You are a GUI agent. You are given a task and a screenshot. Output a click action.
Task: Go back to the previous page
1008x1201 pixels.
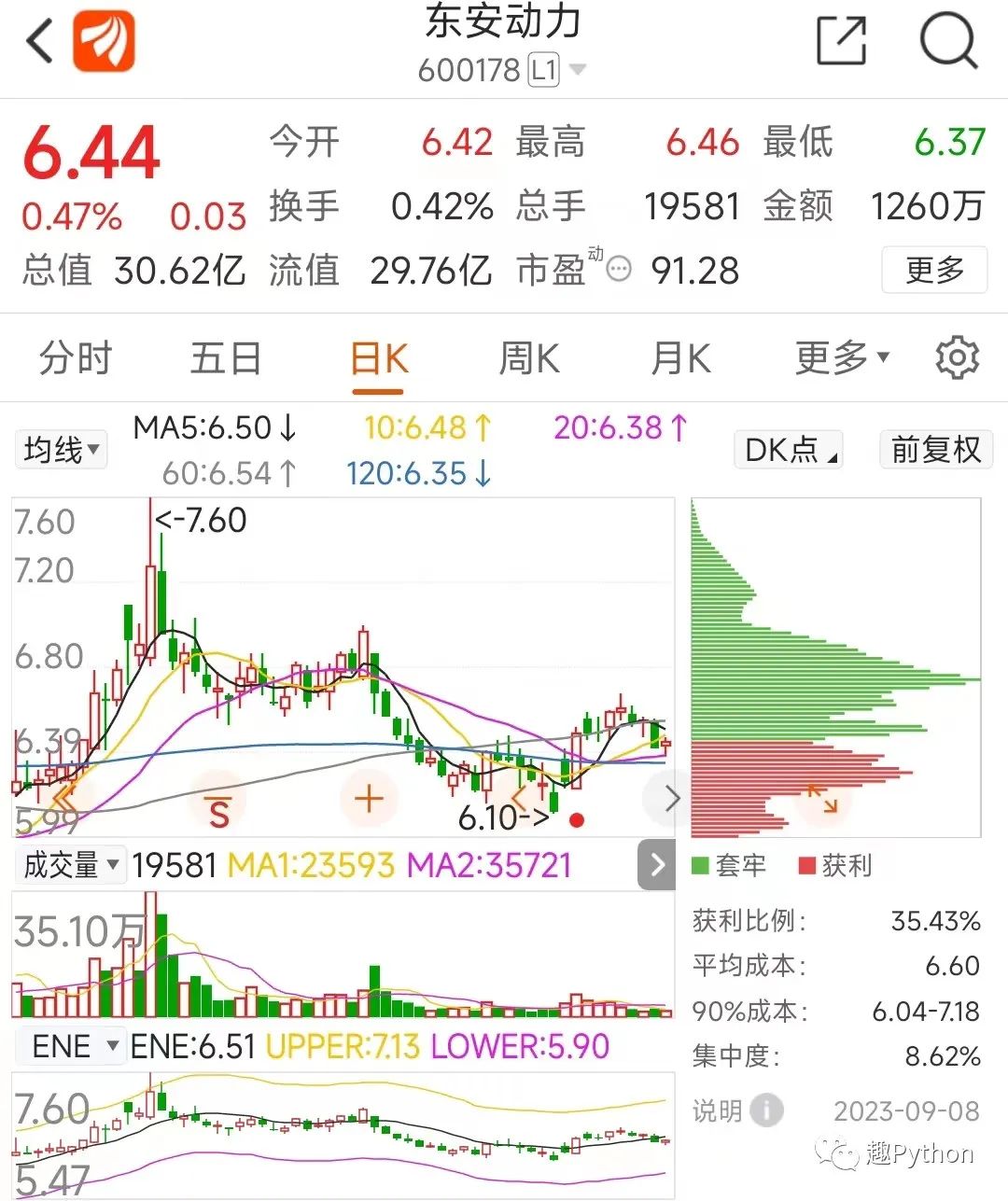(39, 42)
